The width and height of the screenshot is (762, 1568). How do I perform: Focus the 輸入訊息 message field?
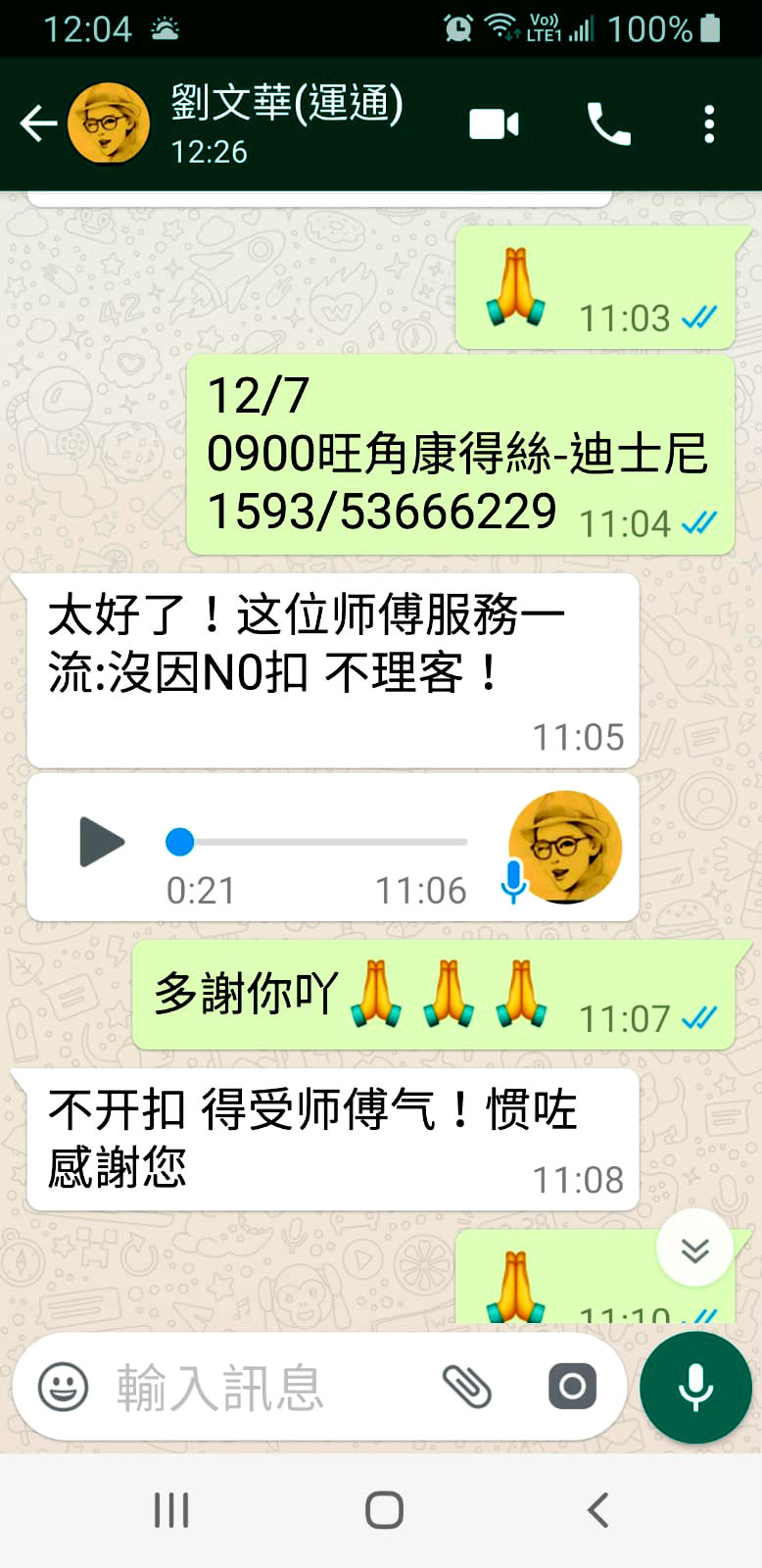(264, 1387)
